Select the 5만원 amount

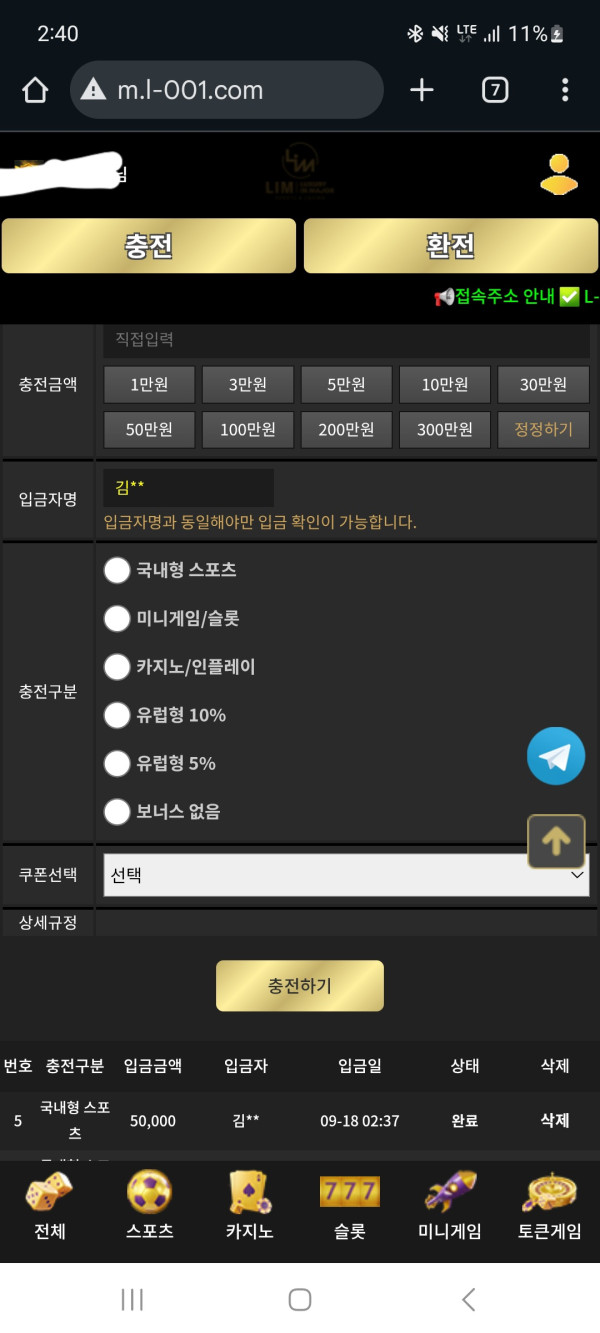[x=346, y=384]
